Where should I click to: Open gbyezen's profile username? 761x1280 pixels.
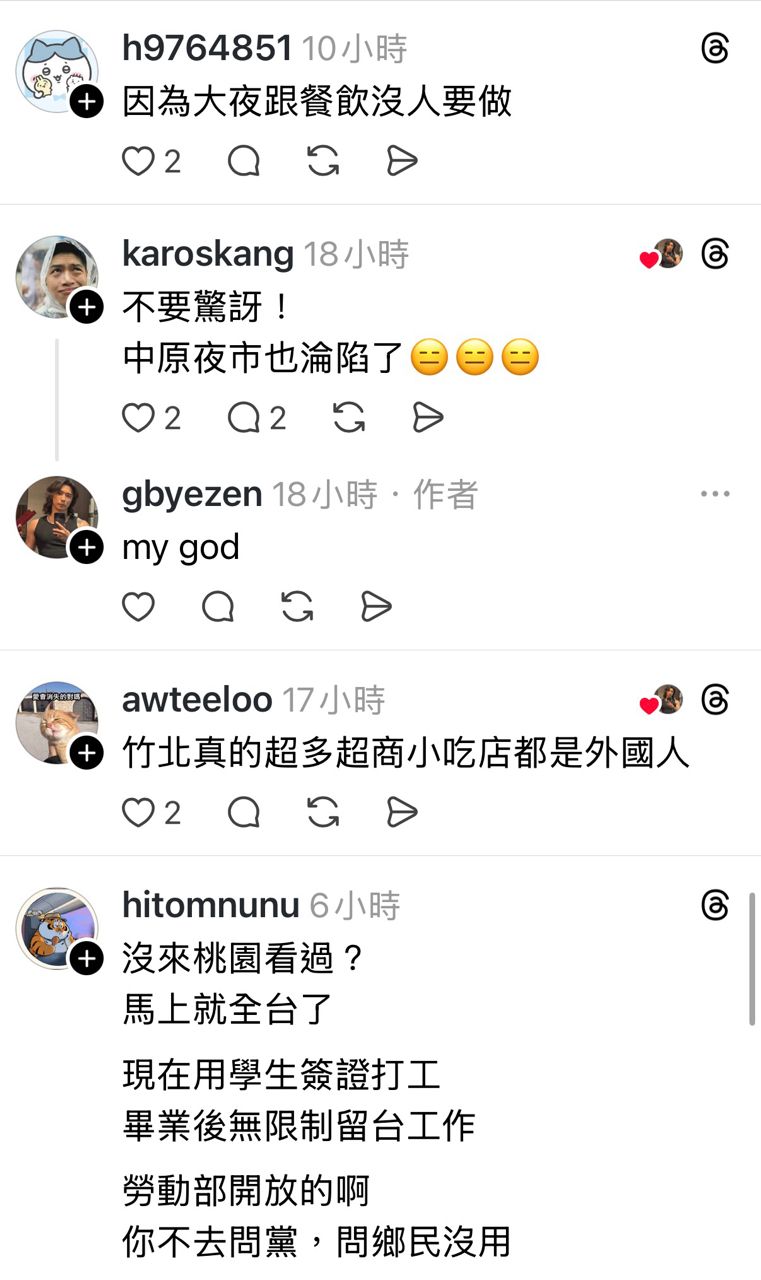[192, 494]
